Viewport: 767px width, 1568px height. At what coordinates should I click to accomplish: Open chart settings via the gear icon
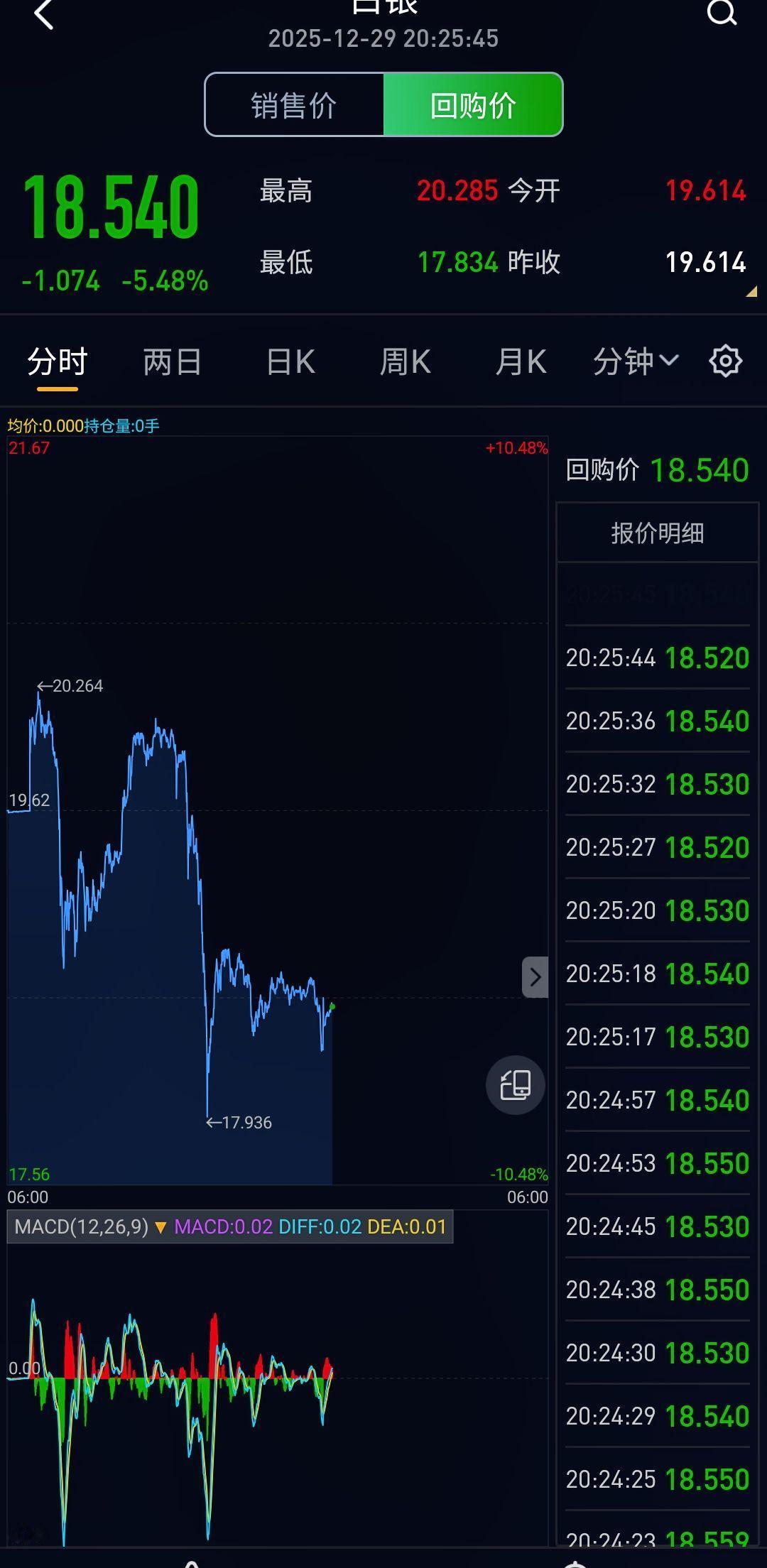(725, 361)
